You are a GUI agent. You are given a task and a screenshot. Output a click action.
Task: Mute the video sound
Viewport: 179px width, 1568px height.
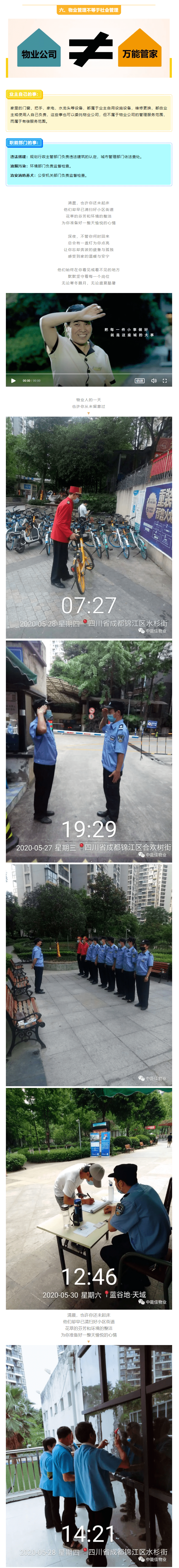point(153,381)
